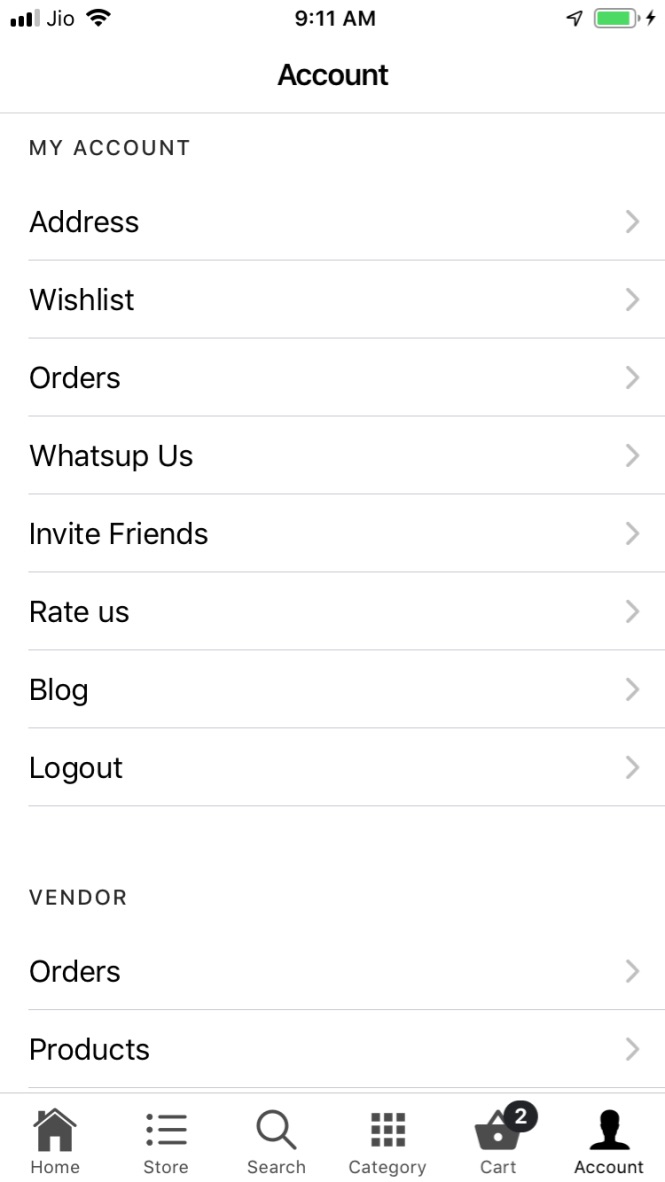
Task: Select the Account tab
Action: [609, 1141]
